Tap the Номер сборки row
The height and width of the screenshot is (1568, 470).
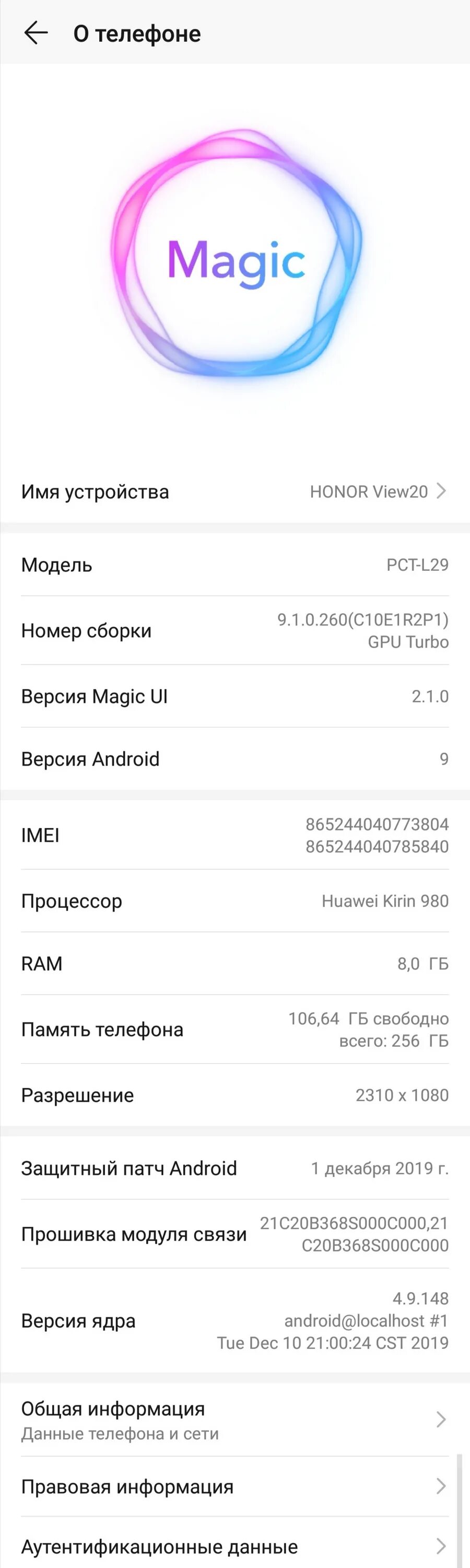pos(234,631)
